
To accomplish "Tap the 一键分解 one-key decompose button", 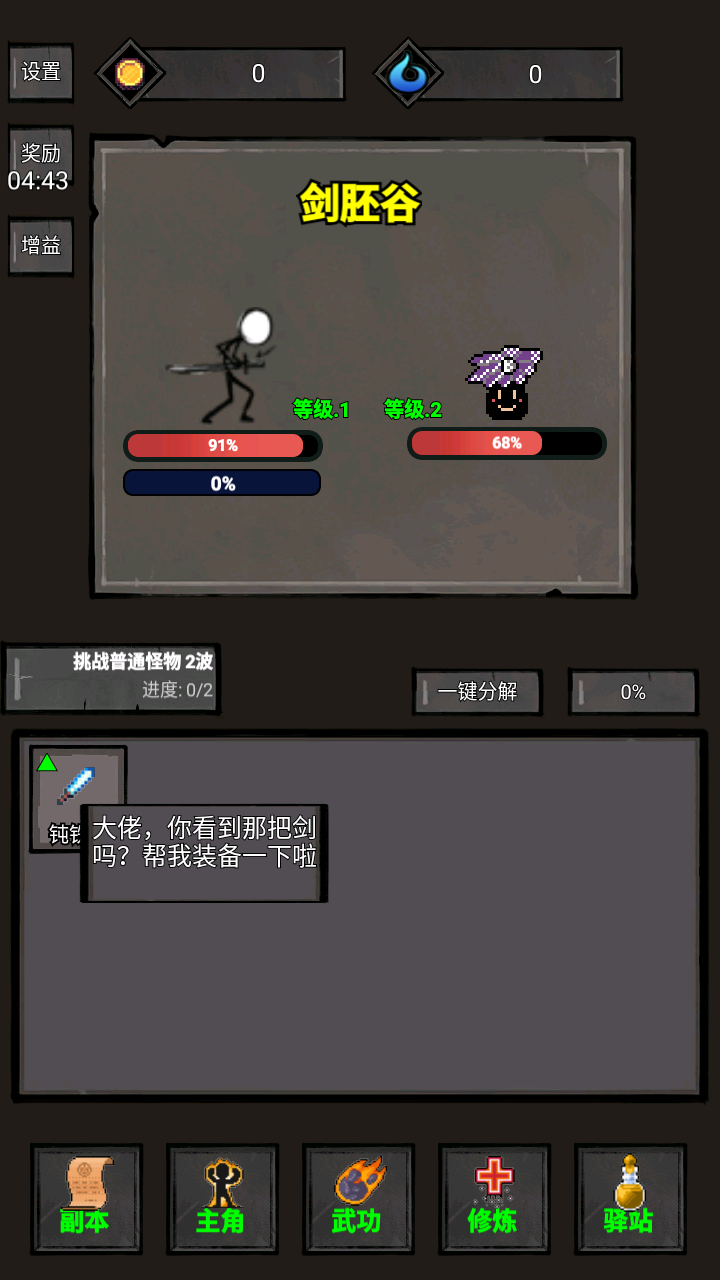I will [x=478, y=692].
